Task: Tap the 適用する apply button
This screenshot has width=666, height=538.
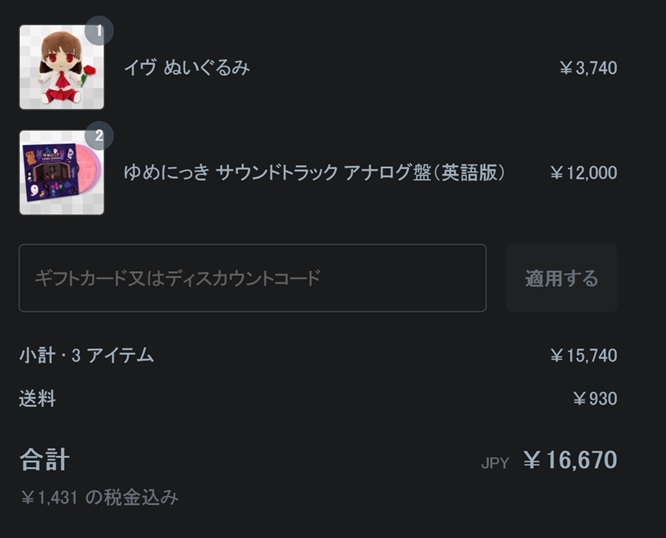Action: coord(561,278)
